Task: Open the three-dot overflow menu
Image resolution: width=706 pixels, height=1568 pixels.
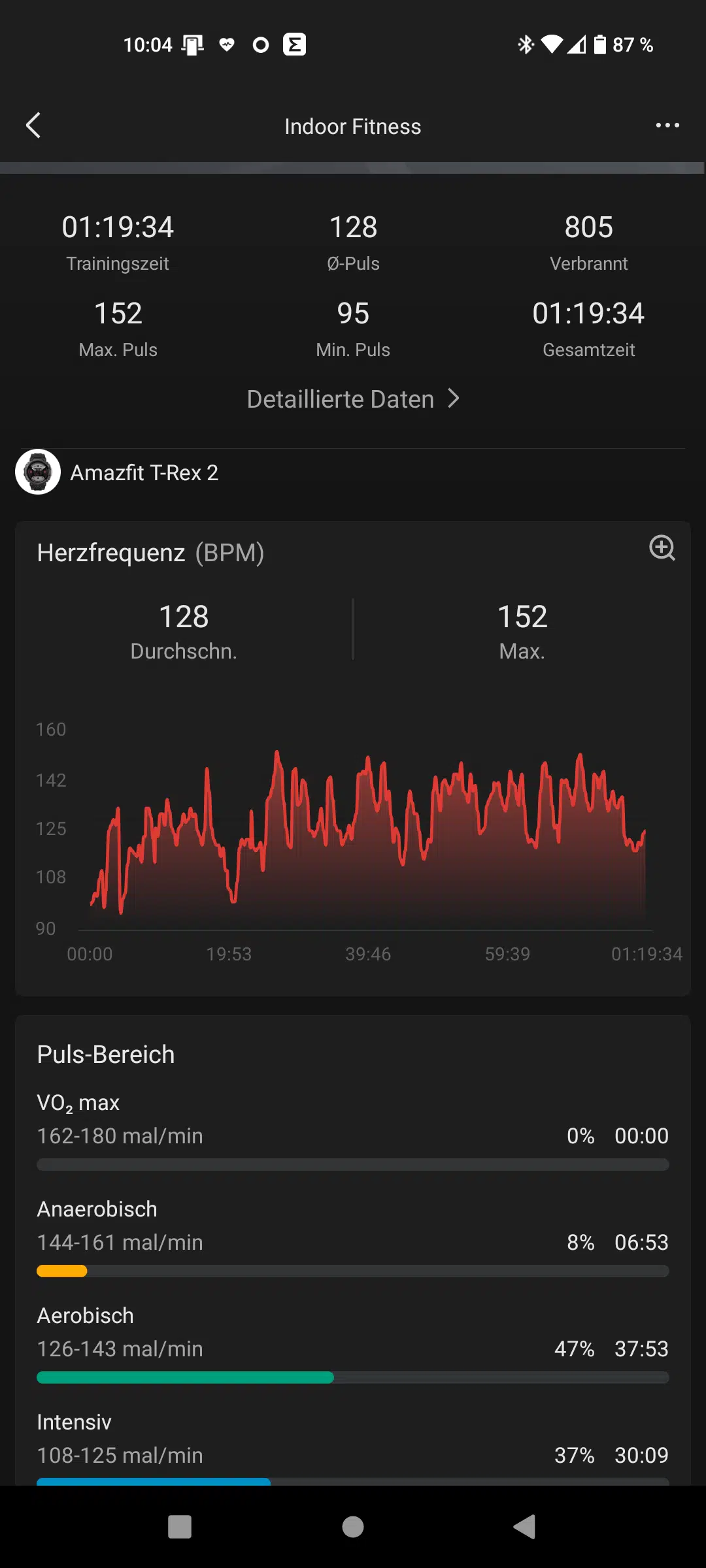Action: [x=667, y=125]
